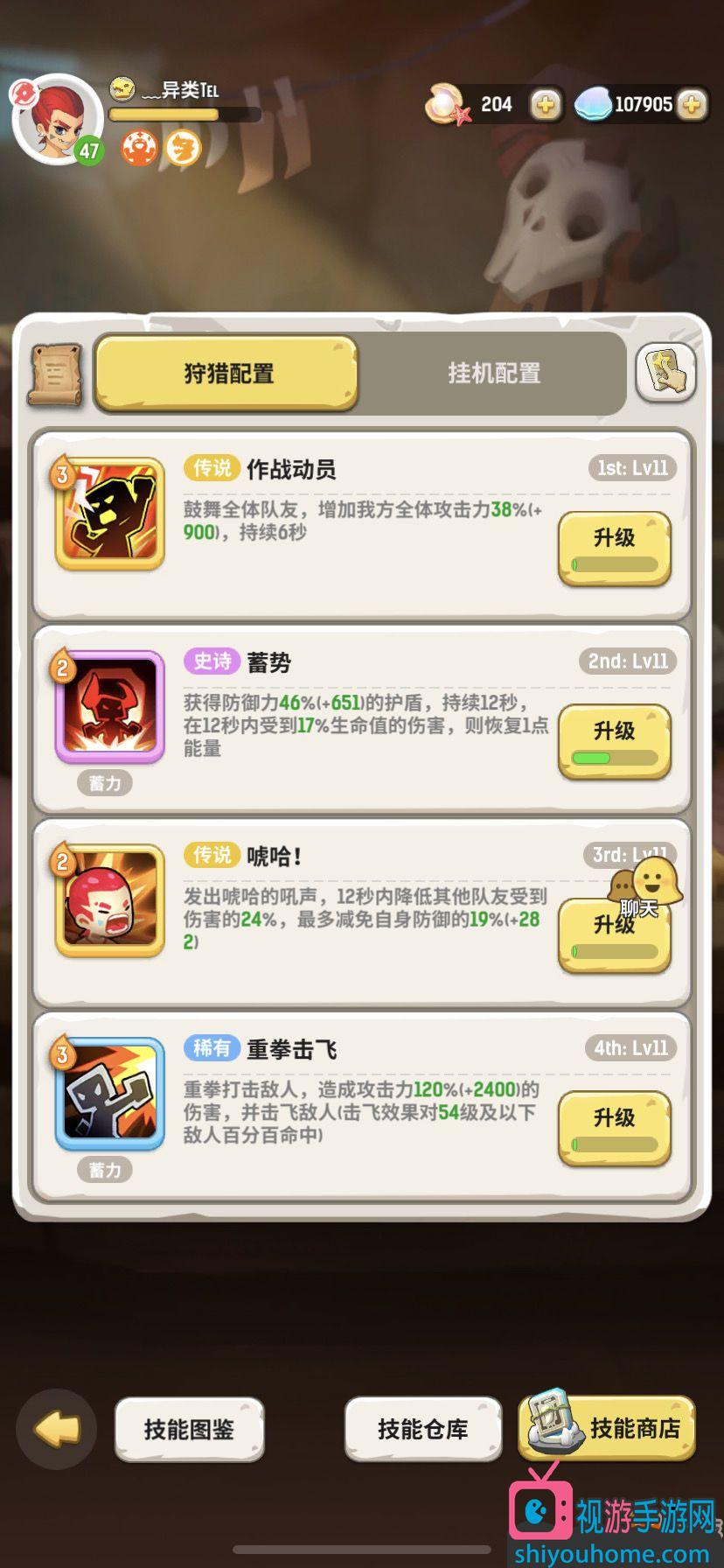Open 作战动员 skill icon
This screenshot has width=724, height=1568.
point(110,514)
